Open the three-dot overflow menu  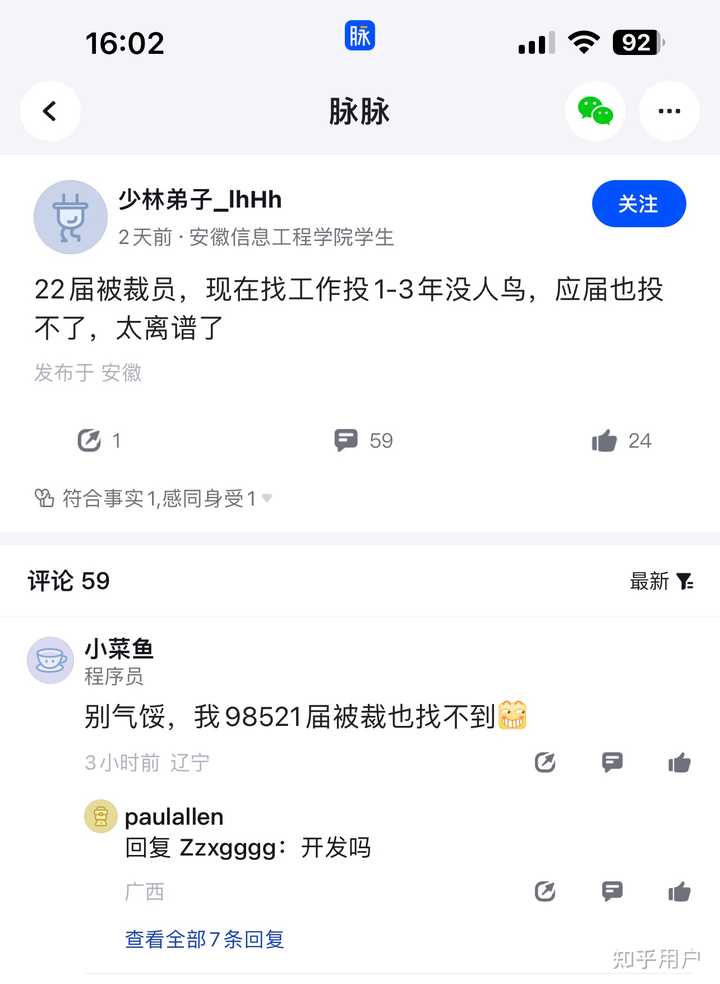(669, 111)
